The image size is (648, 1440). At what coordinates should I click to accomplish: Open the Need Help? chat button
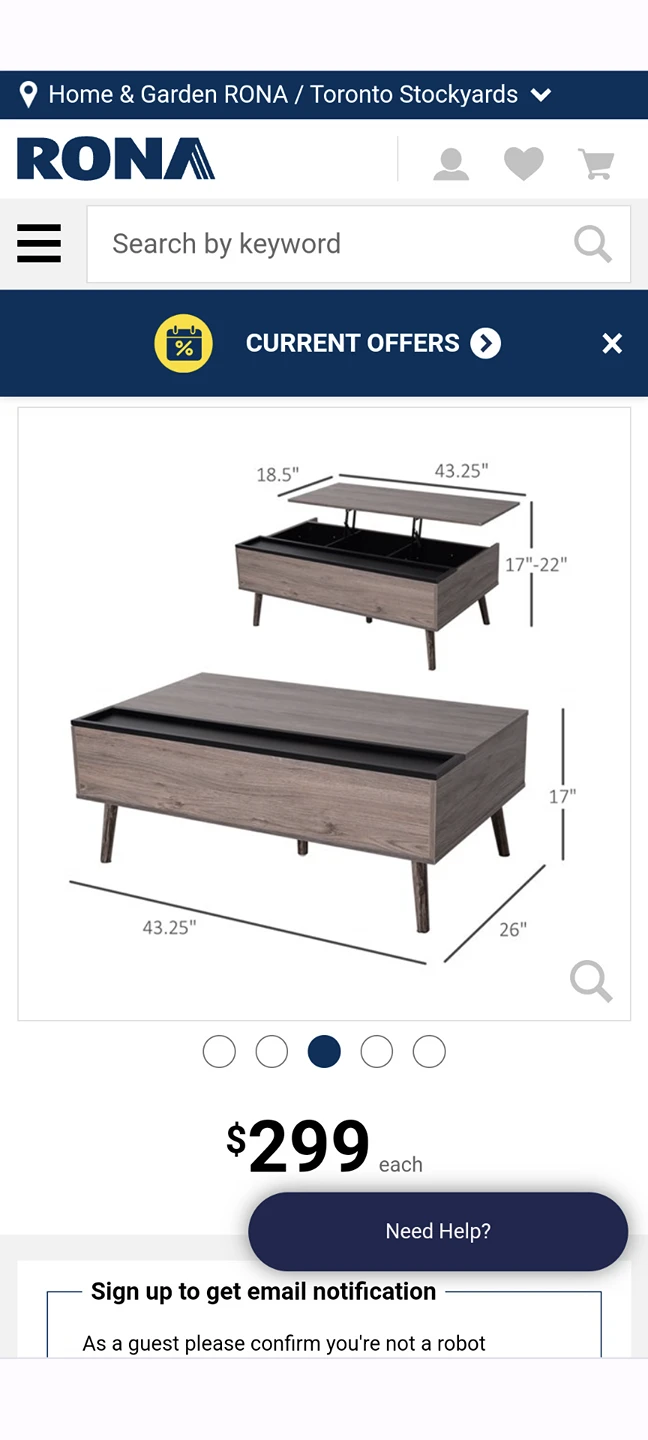click(438, 1231)
